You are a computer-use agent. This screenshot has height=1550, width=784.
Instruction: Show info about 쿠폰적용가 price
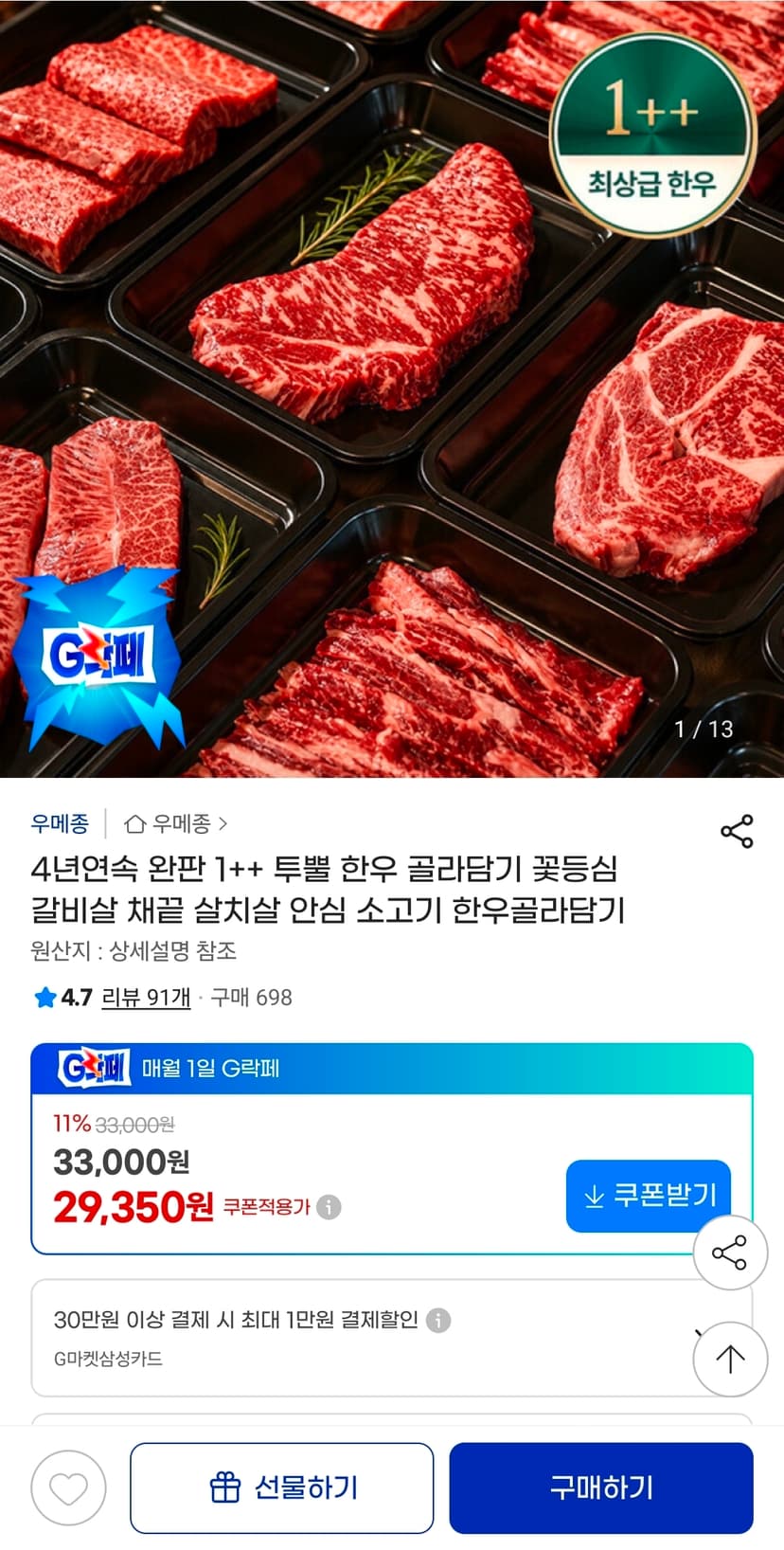point(329,1207)
